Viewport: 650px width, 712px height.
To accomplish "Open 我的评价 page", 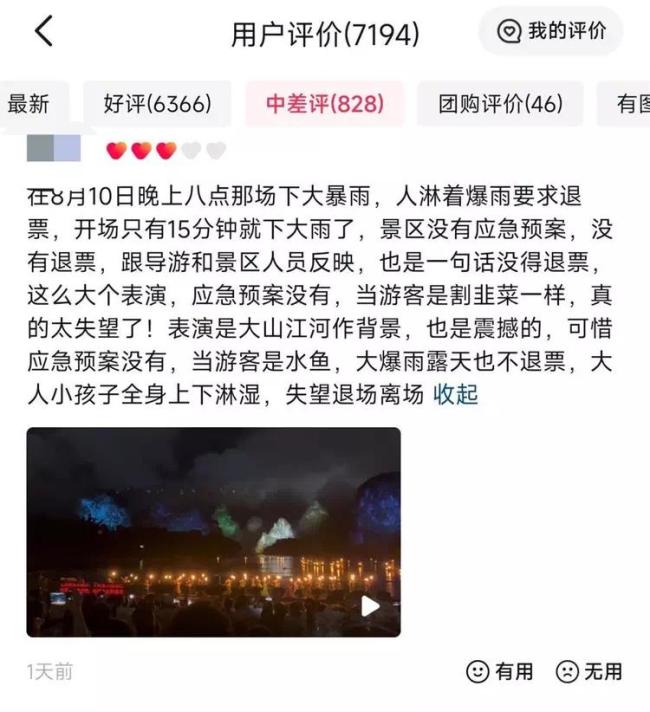I will [551, 31].
